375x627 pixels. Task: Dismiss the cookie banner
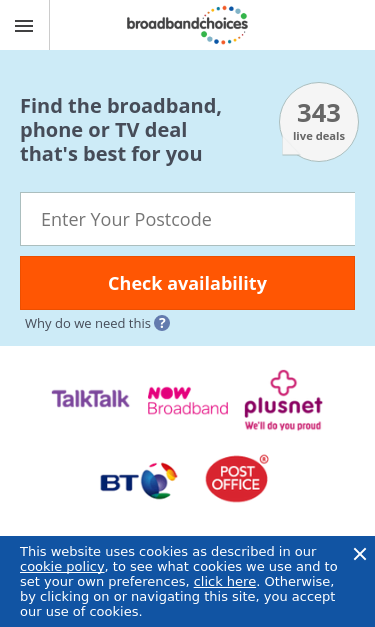[360, 554]
